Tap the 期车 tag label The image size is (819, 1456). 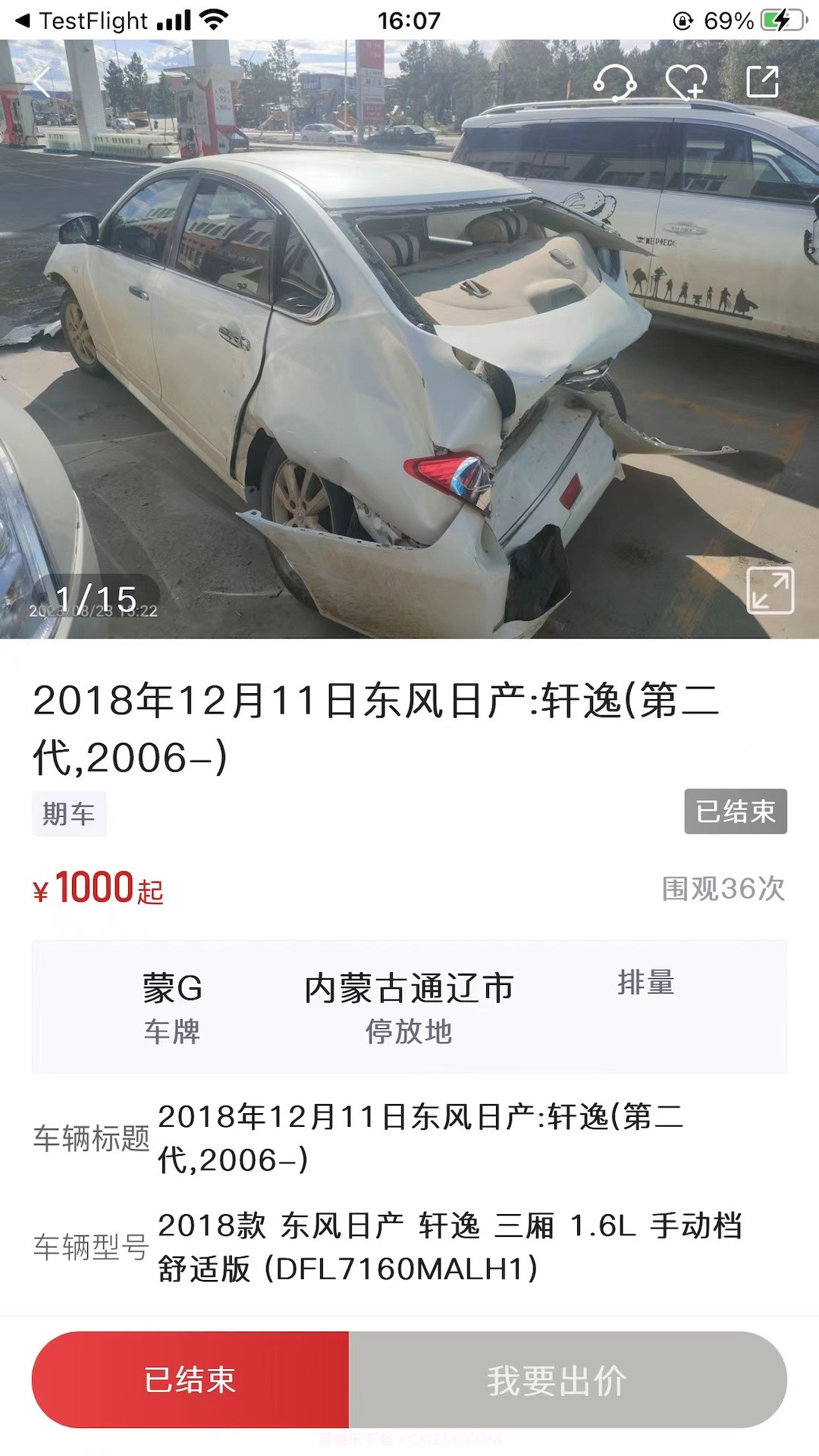point(70,812)
